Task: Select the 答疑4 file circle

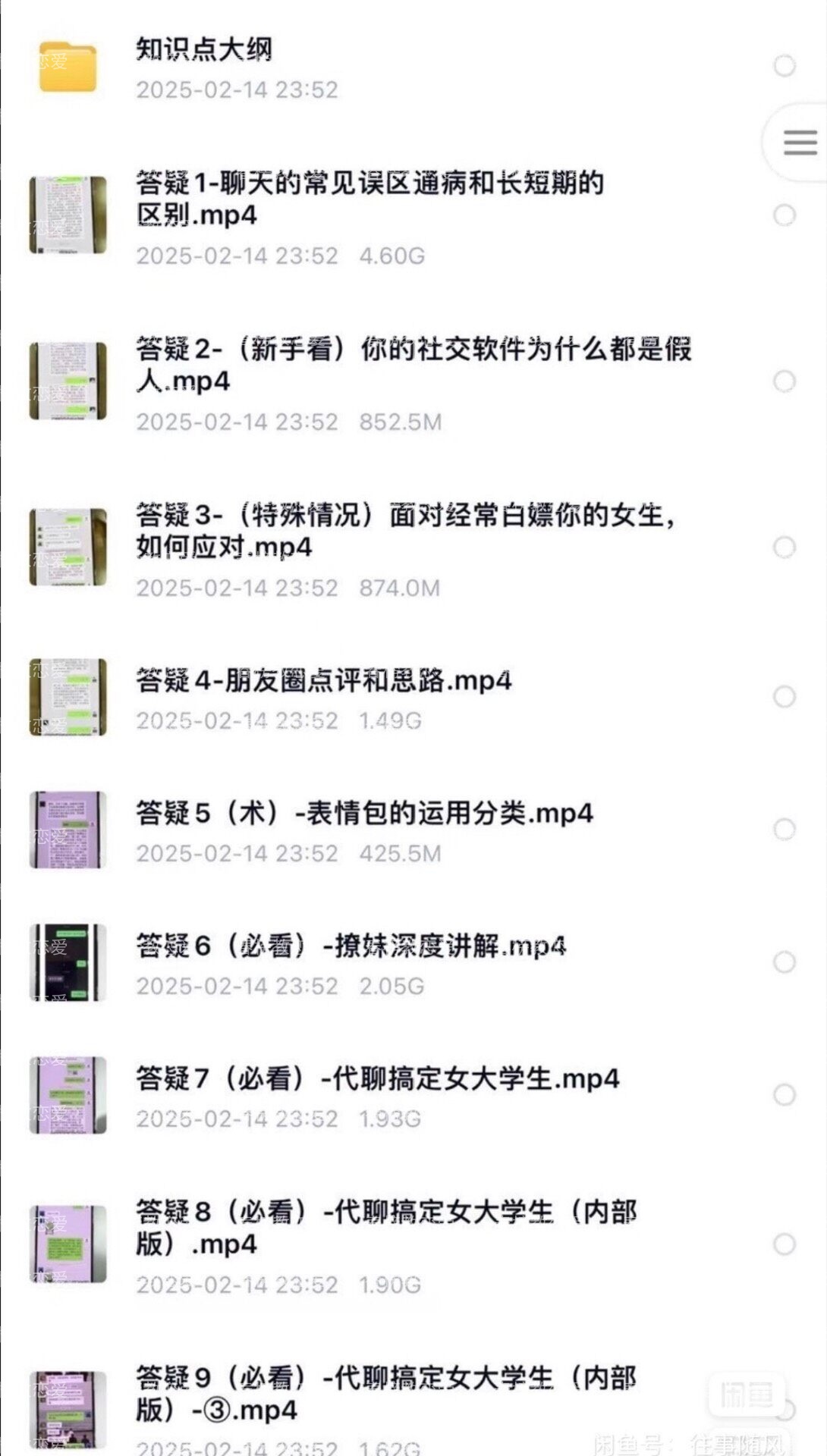Action: pos(784,697)
